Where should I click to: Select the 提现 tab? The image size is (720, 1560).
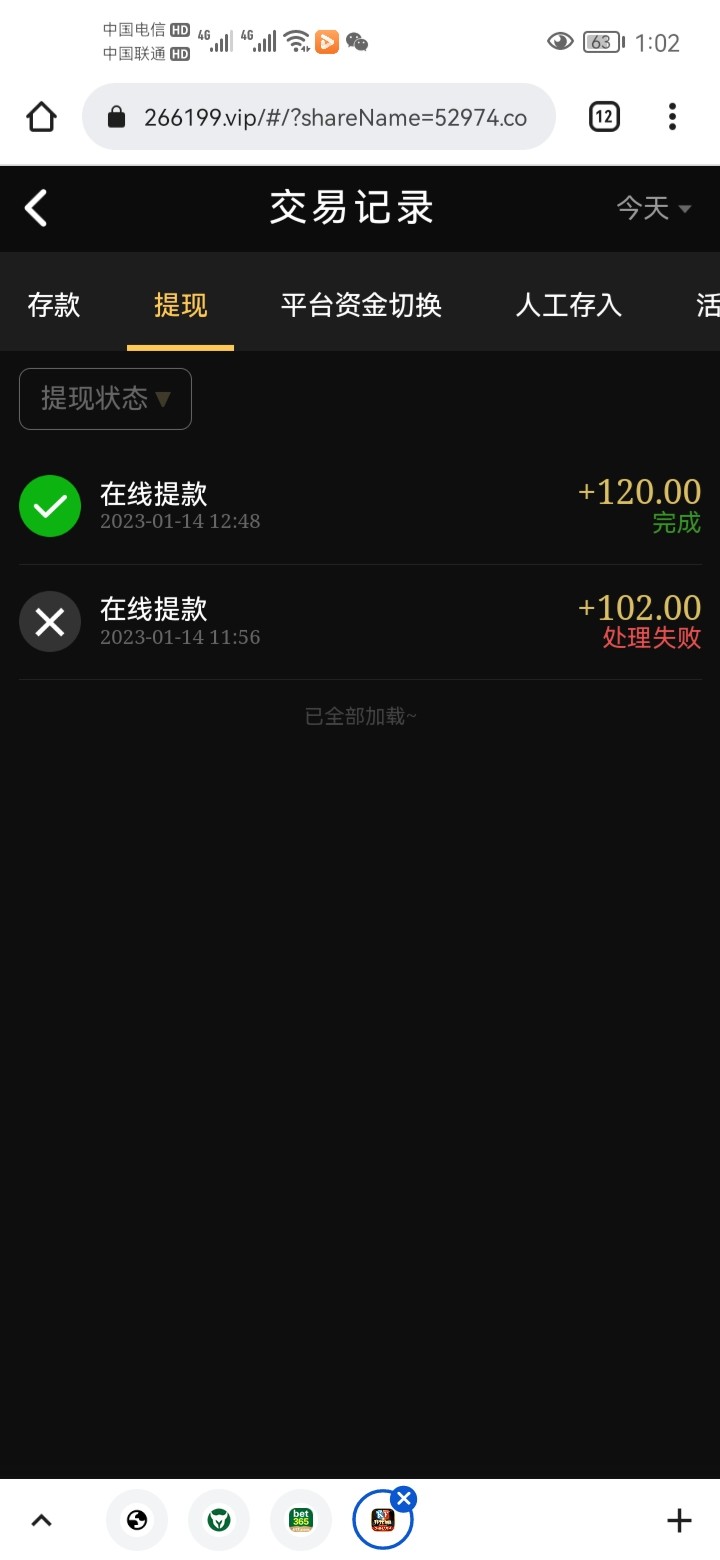[x=180, y=305]
